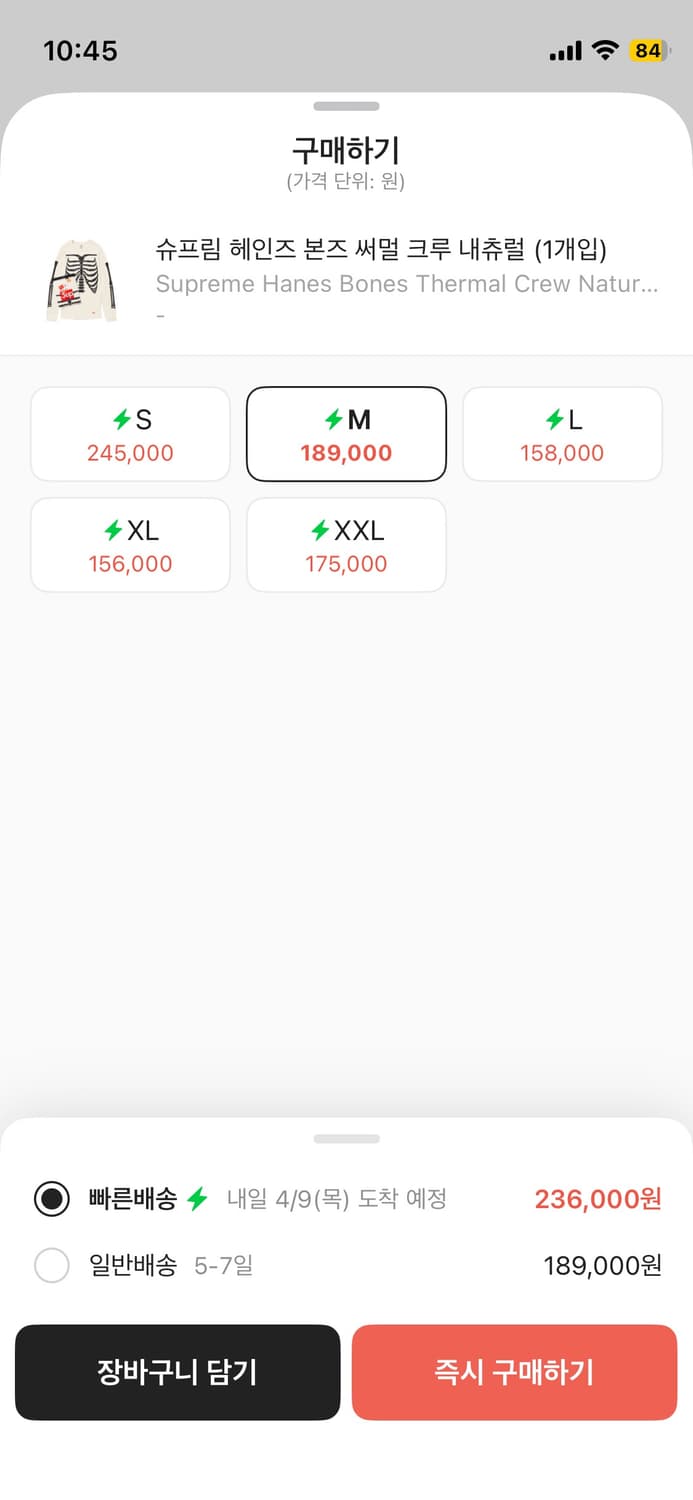Pick size L for 158,000
Viewport: 693px width, 1500px height.
[x=562, y=434]
